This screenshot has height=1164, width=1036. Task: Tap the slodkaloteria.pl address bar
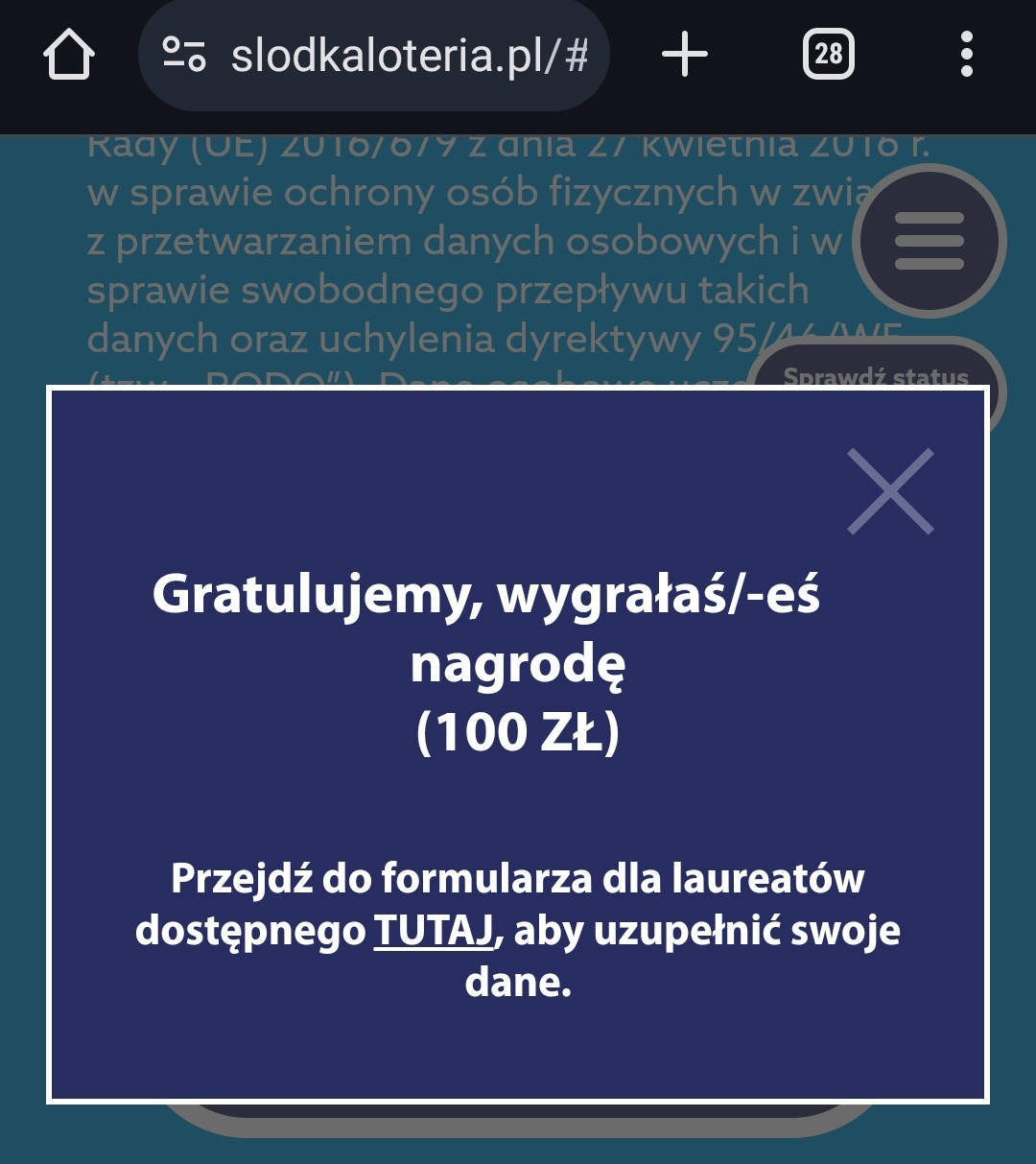409,56
